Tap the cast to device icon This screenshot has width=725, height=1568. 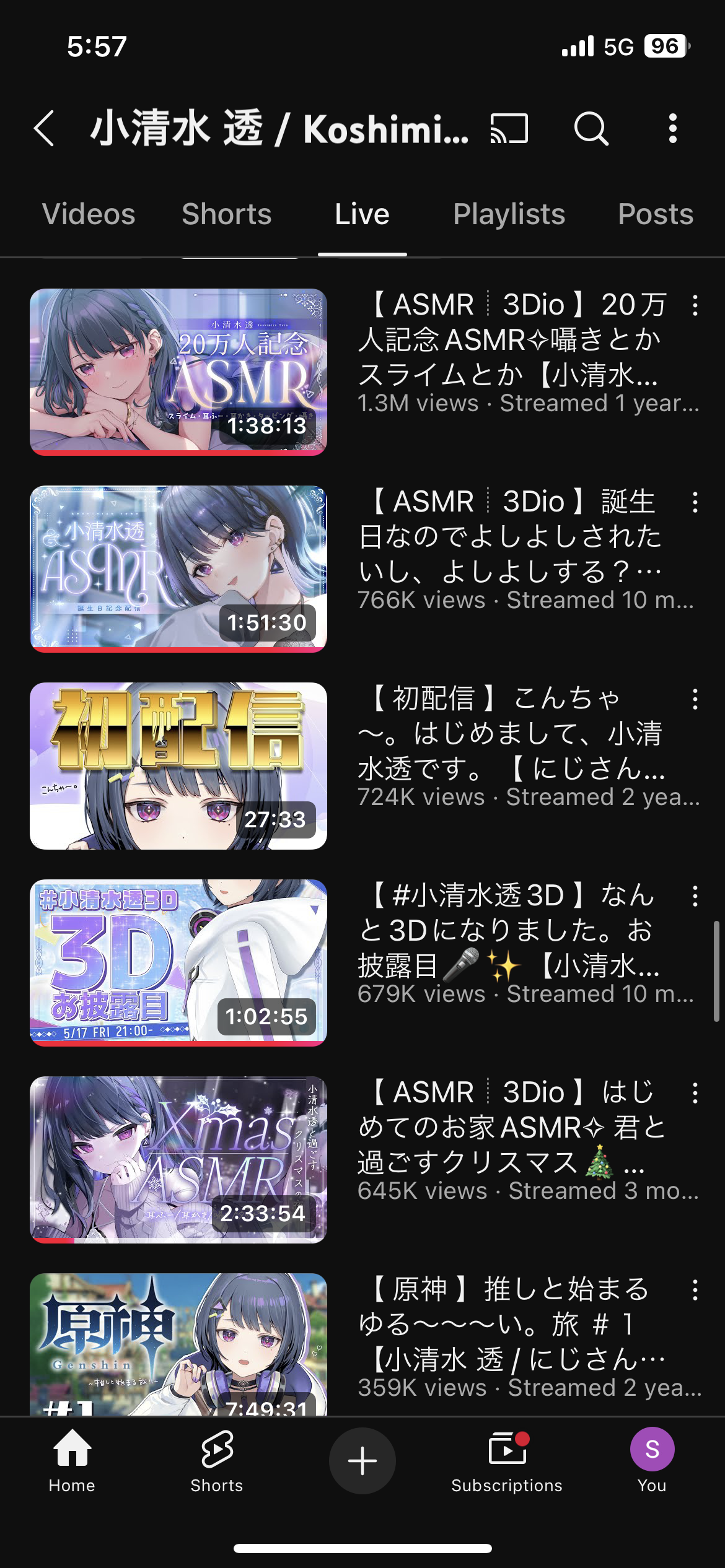click(509, 129)
